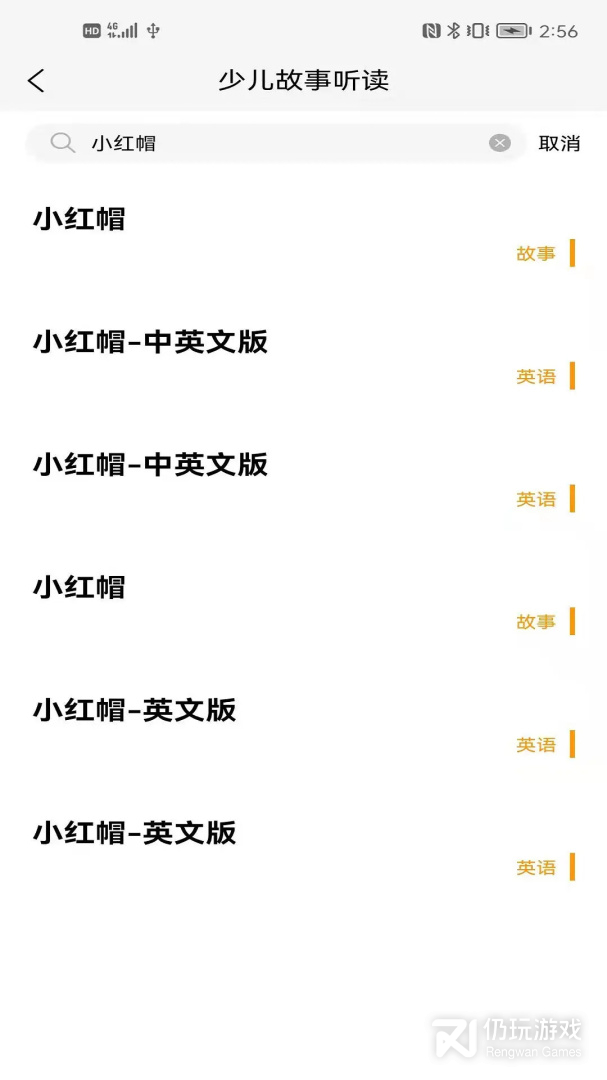This screenshot has height=1080, width=607.
Task: Open the first 小红帽-英文版 result
Action: pyautogui.click(x=303, y=726)
